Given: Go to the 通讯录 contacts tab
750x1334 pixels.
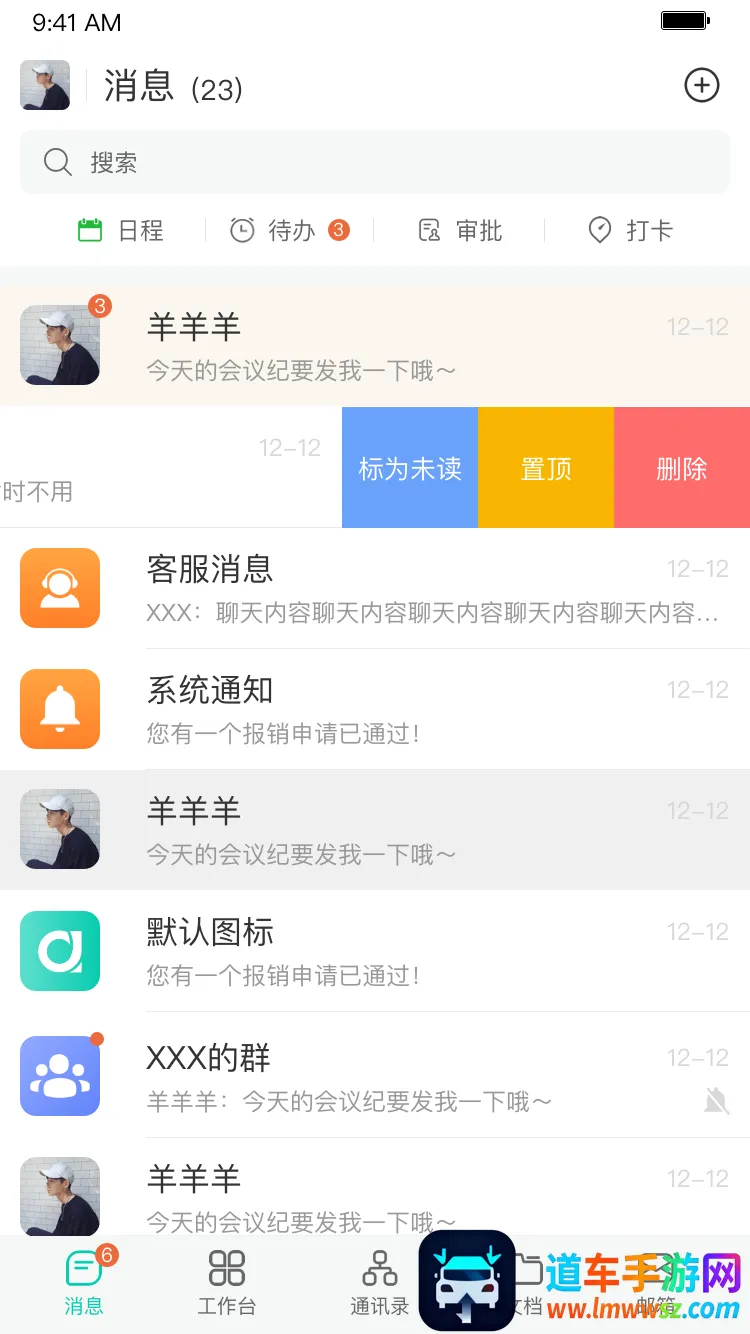Looking at the screenshot, I should 380,1284.
